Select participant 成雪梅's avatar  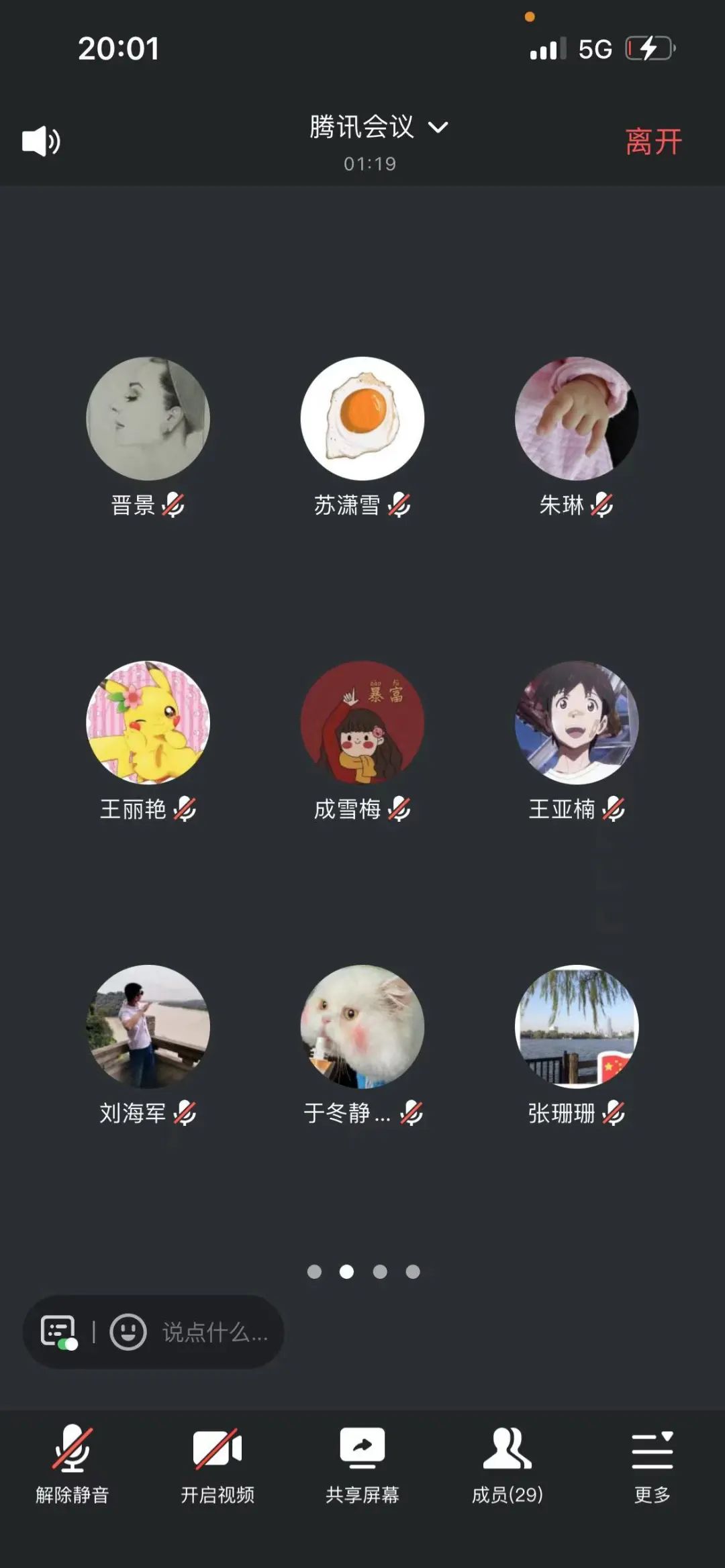(x=362, y=723)
